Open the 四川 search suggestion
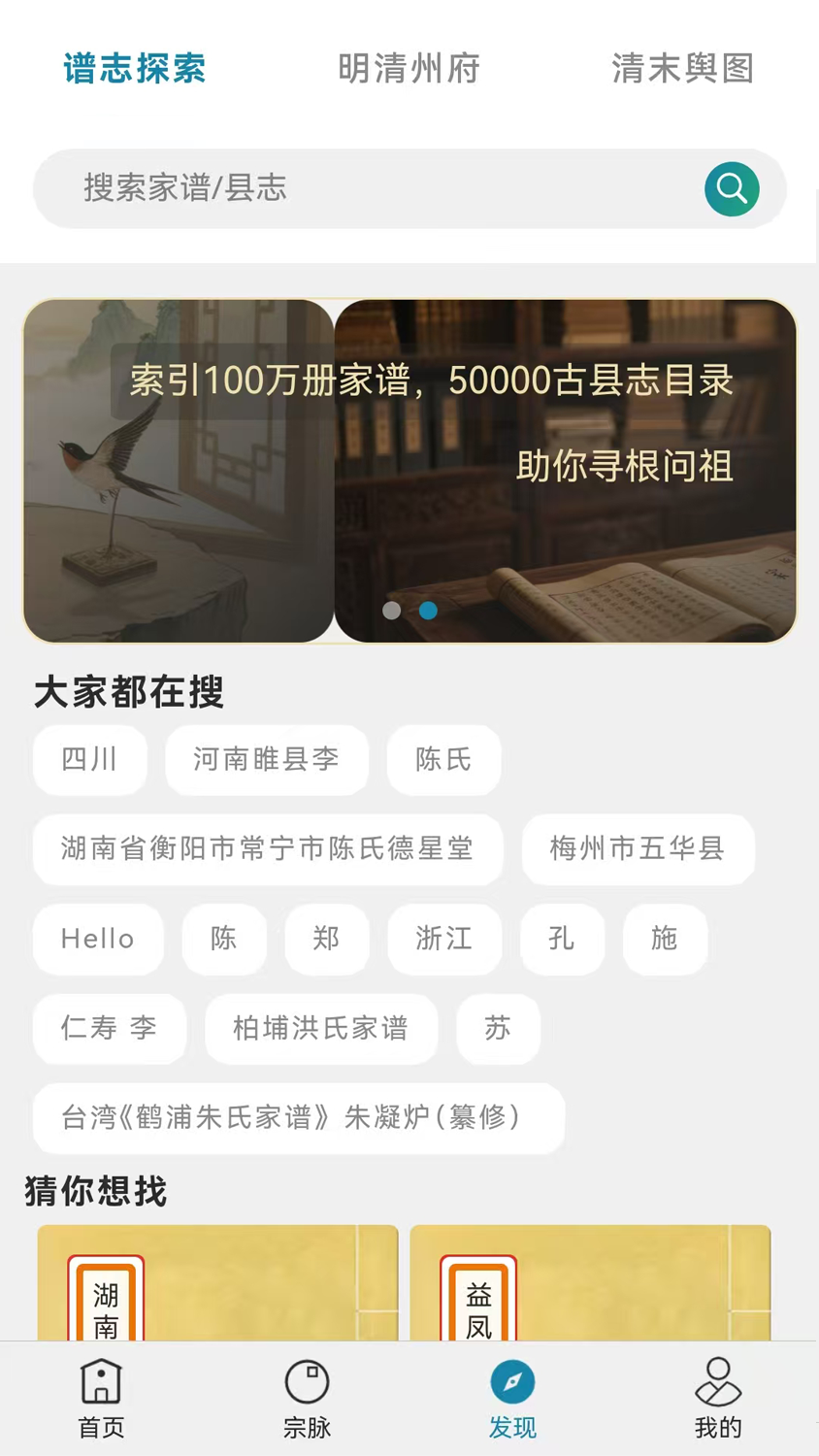The width and height of the screenshot is (819, 1456). [89, 760]
